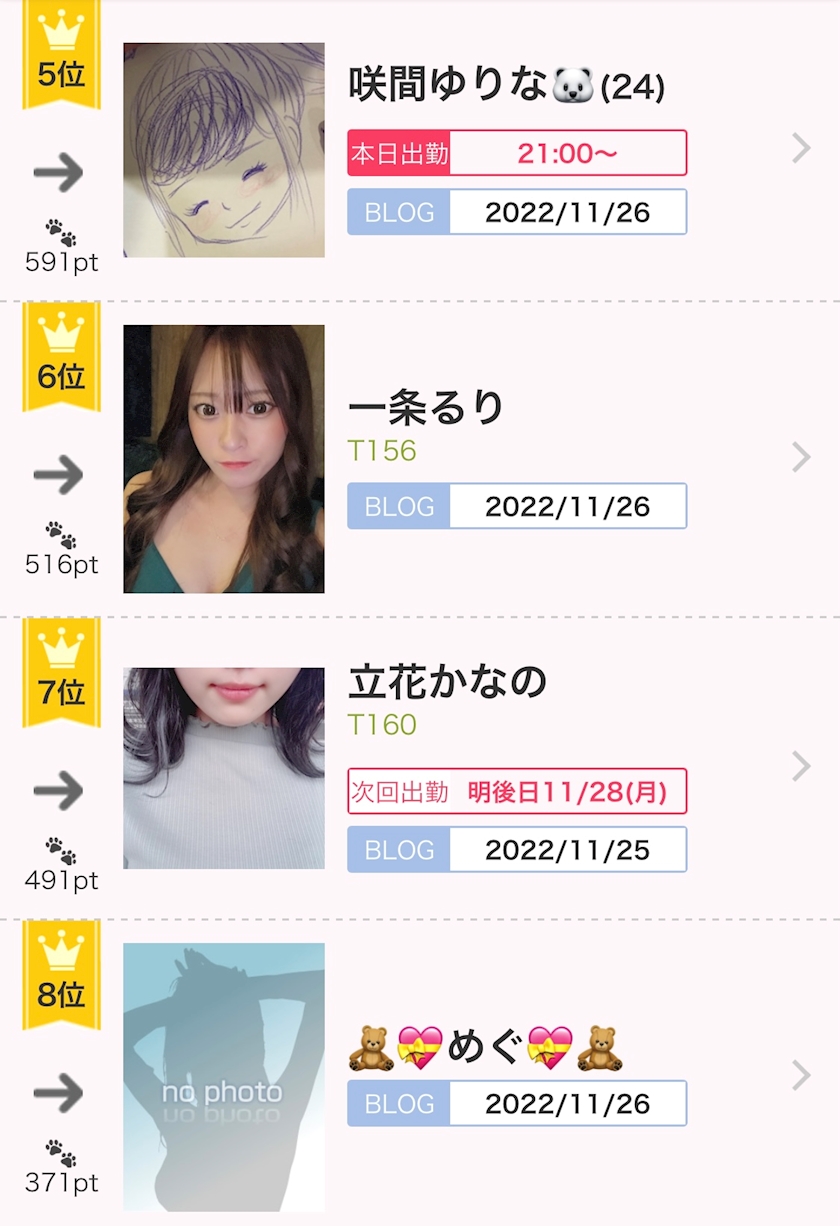Open 一条るり's BLOG entry
Screen dimensions: 840x1226
(517, 506)
